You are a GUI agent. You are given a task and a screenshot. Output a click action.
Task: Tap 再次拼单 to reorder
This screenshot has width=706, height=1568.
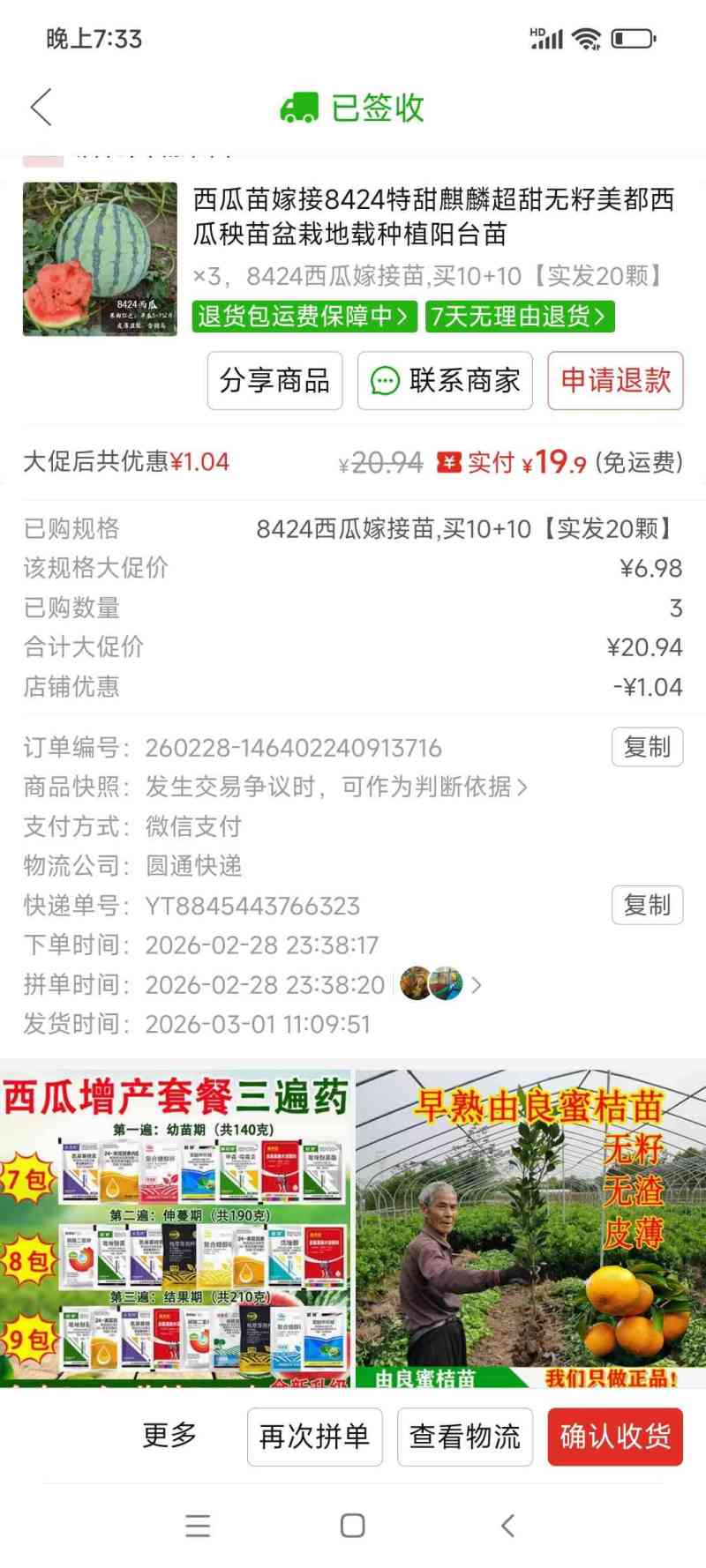click(x=314, y=1437)
